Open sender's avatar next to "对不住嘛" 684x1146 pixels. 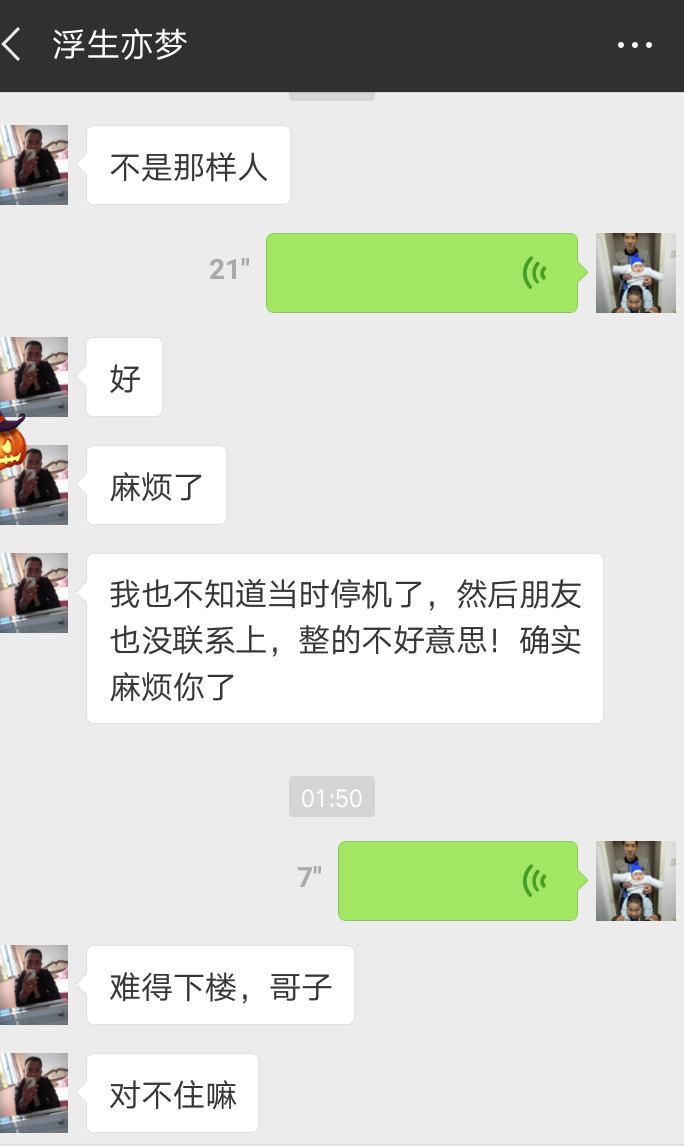pos(34,1093)
